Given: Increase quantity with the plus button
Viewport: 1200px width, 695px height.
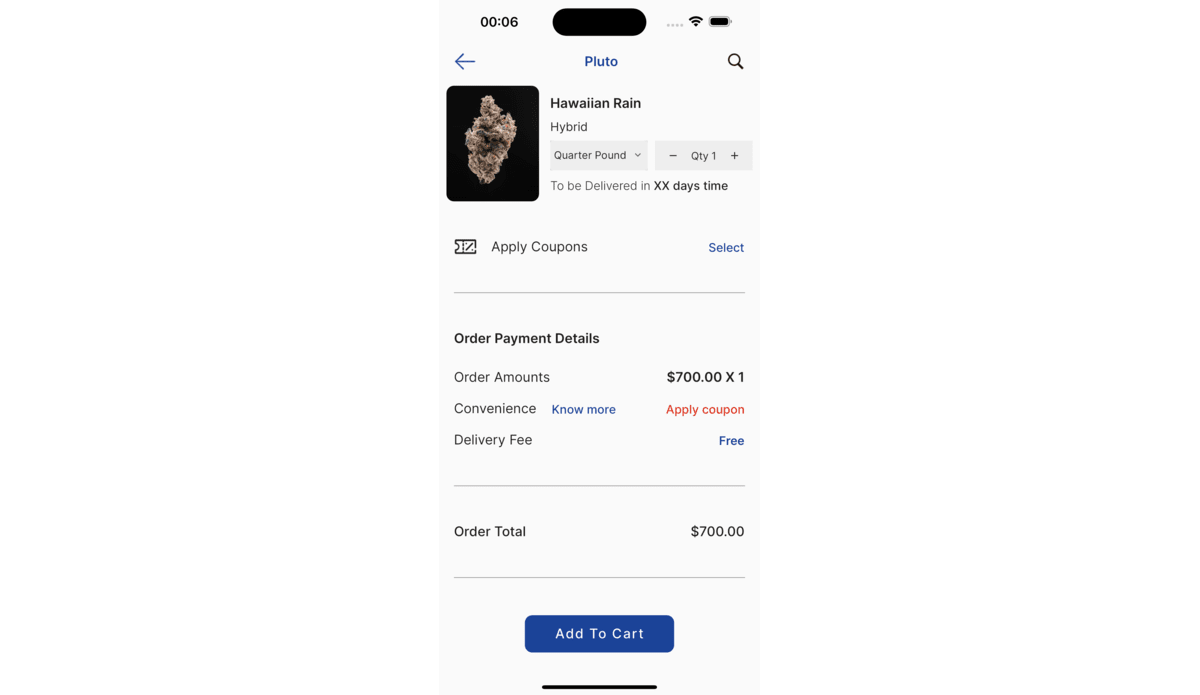Looking at the screenshot, I should 734,156.
